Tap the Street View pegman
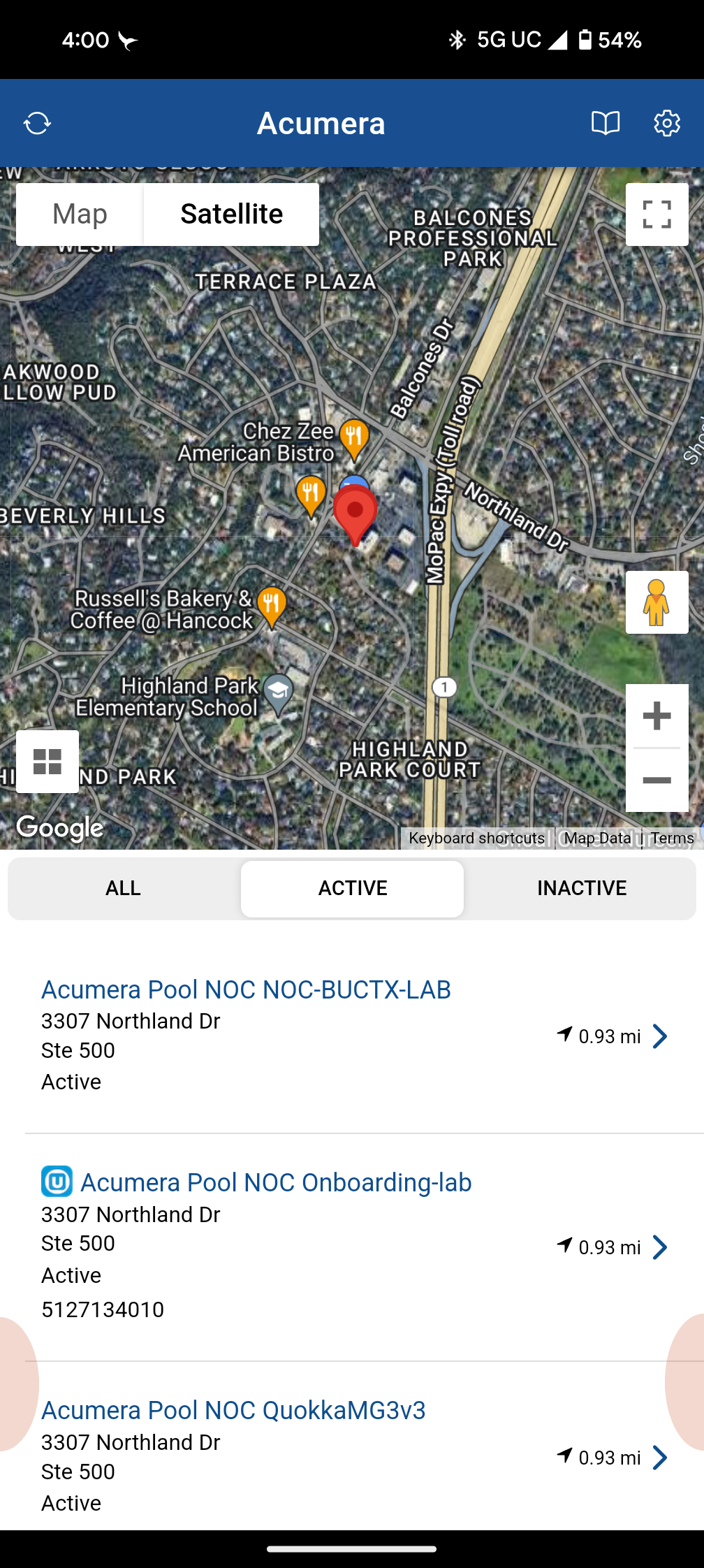This screenshot has height=1568, width=704. tap(657, 602)
